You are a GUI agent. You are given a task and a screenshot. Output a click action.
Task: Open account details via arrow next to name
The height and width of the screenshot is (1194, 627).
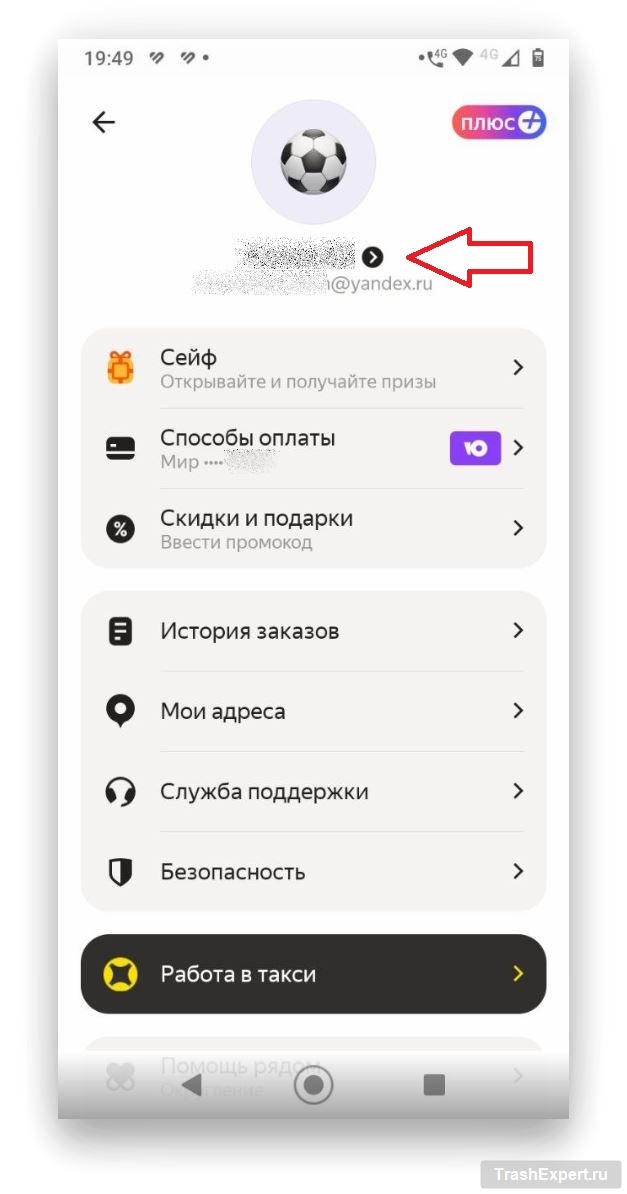tap(373, 257)
